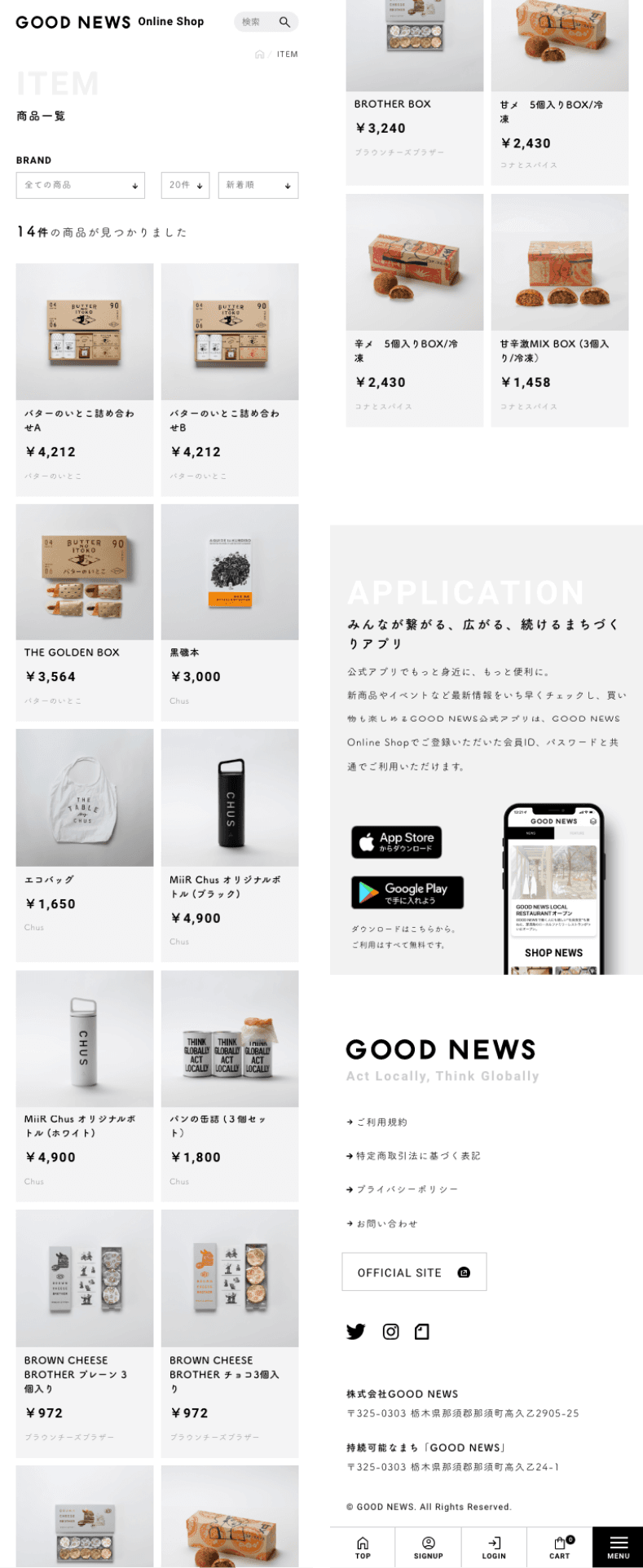Open the Instagram icon in the footer
643x1568 pixels.
click(390, 1332)
